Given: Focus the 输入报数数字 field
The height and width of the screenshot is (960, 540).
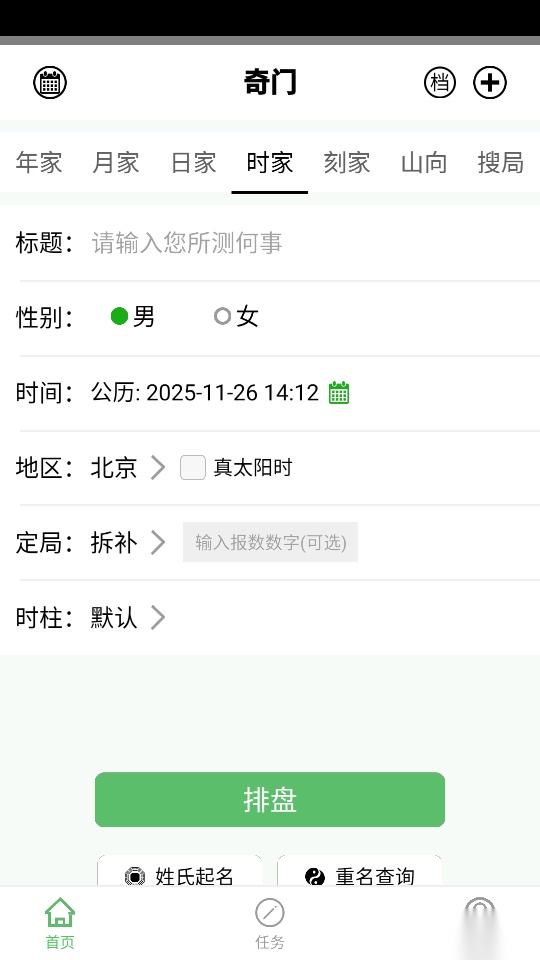Looking at the screenshot, I should pos(271,542).
